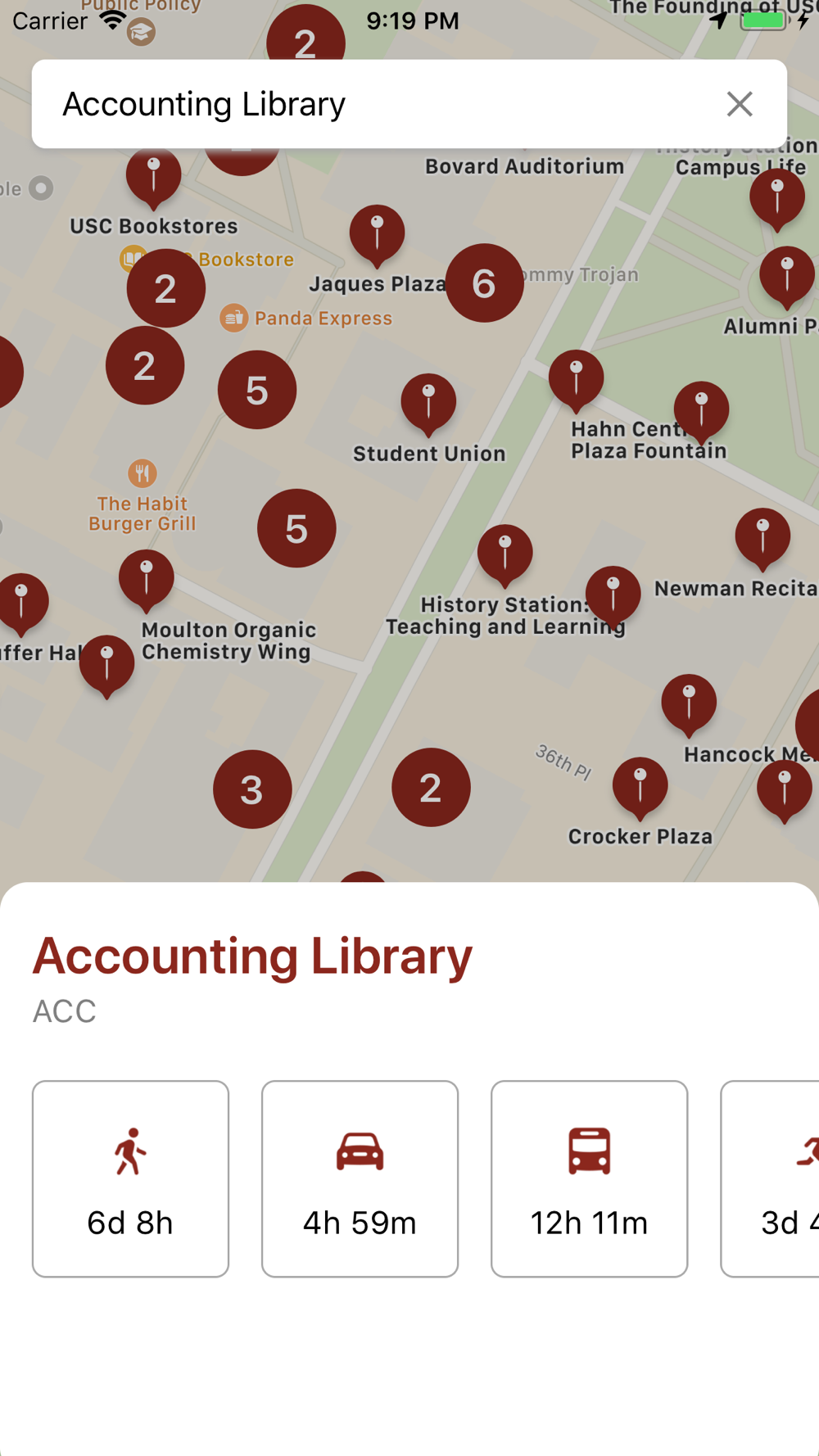Expand the cluster marked 6
Screen dimensions: 819x1456
484,283
